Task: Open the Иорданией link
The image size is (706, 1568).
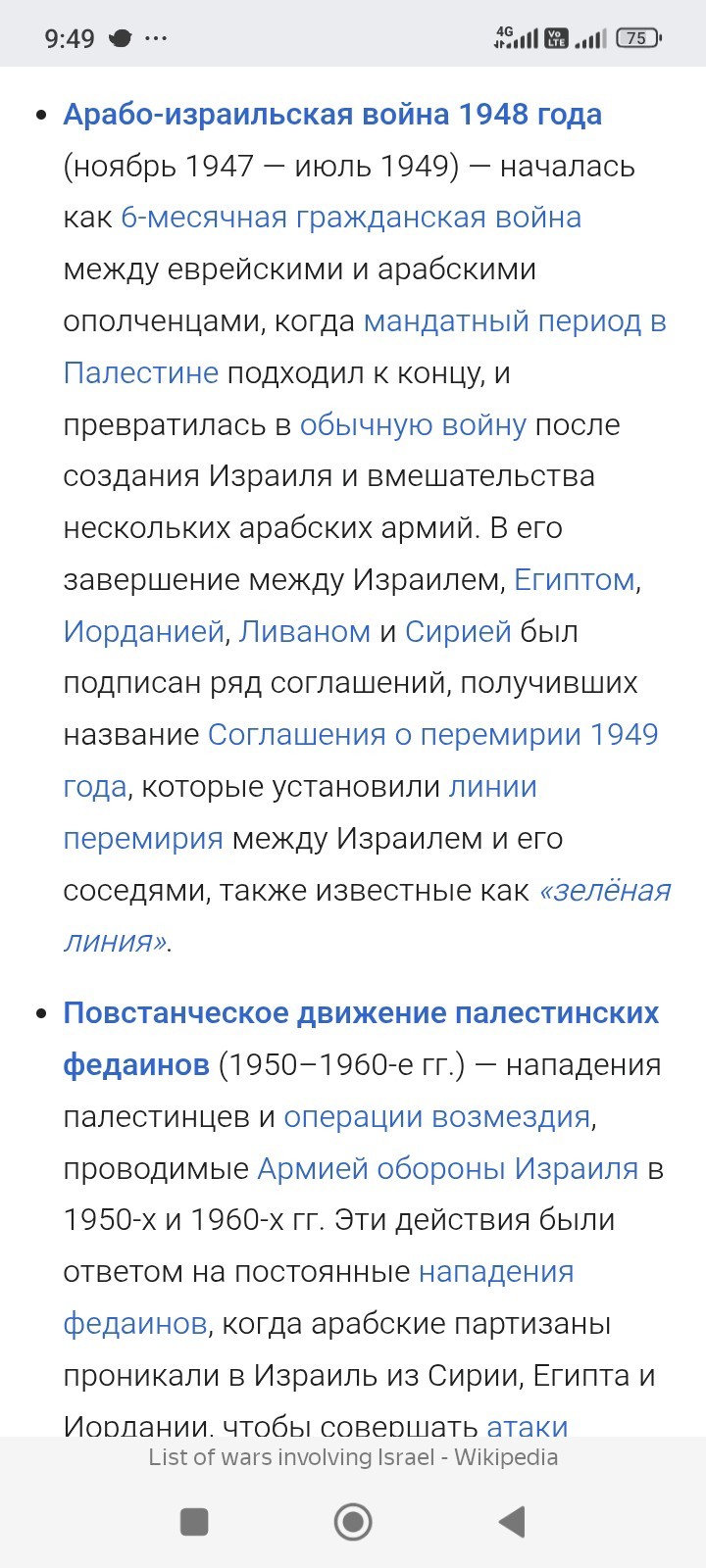Action: click(144, 631)
